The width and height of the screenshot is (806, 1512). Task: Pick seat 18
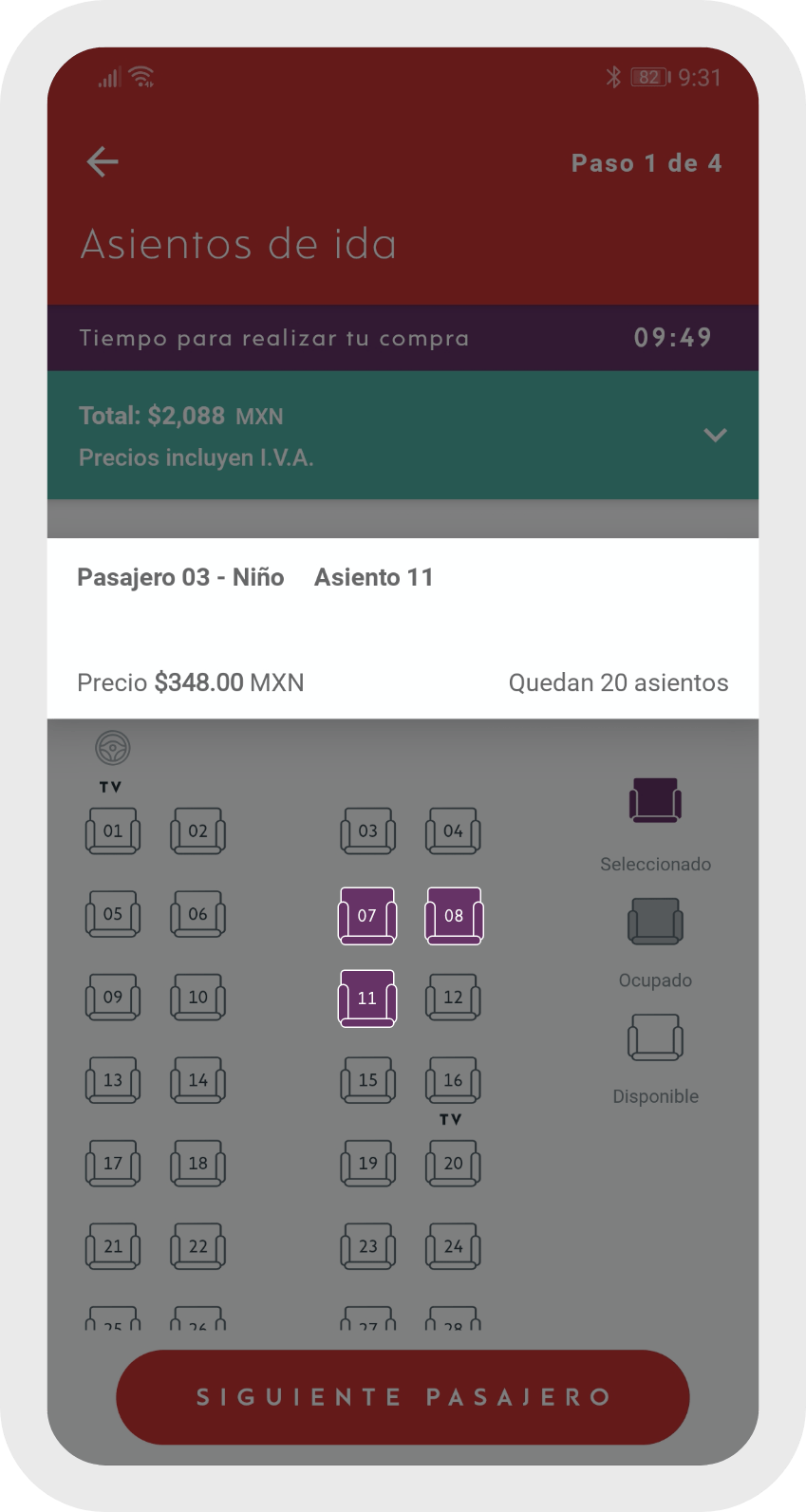(197, 1163)
